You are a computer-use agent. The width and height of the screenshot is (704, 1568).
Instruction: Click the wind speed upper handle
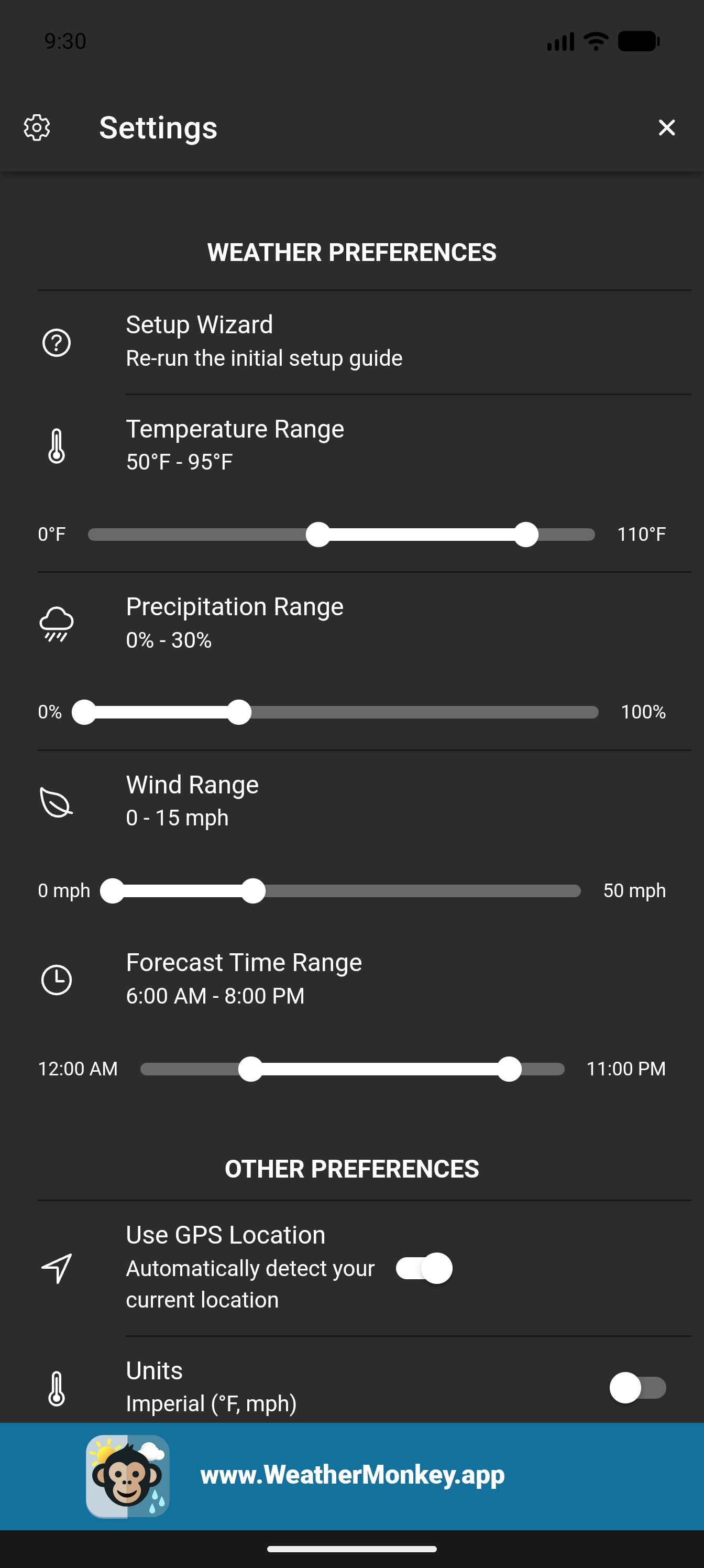pyautogui.click(x=255, y=890)
